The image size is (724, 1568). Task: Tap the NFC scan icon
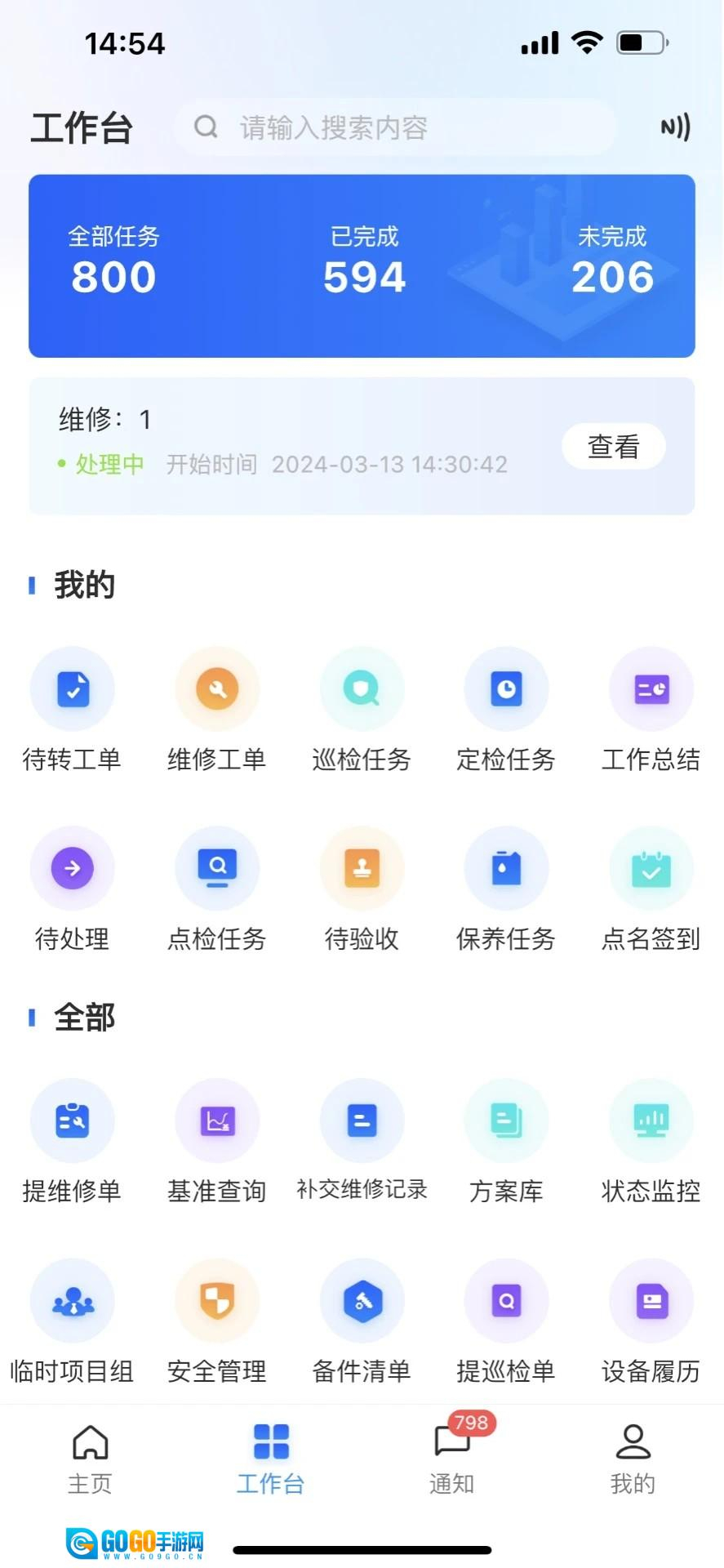tap(675, 127)
